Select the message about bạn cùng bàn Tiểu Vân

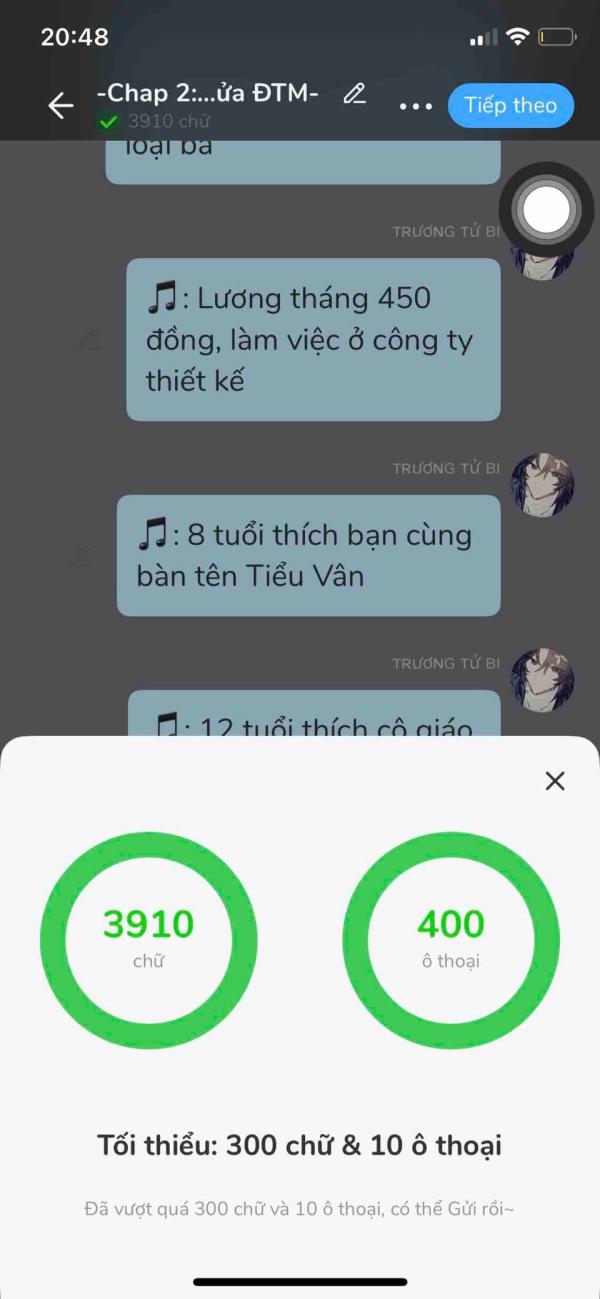308,555
